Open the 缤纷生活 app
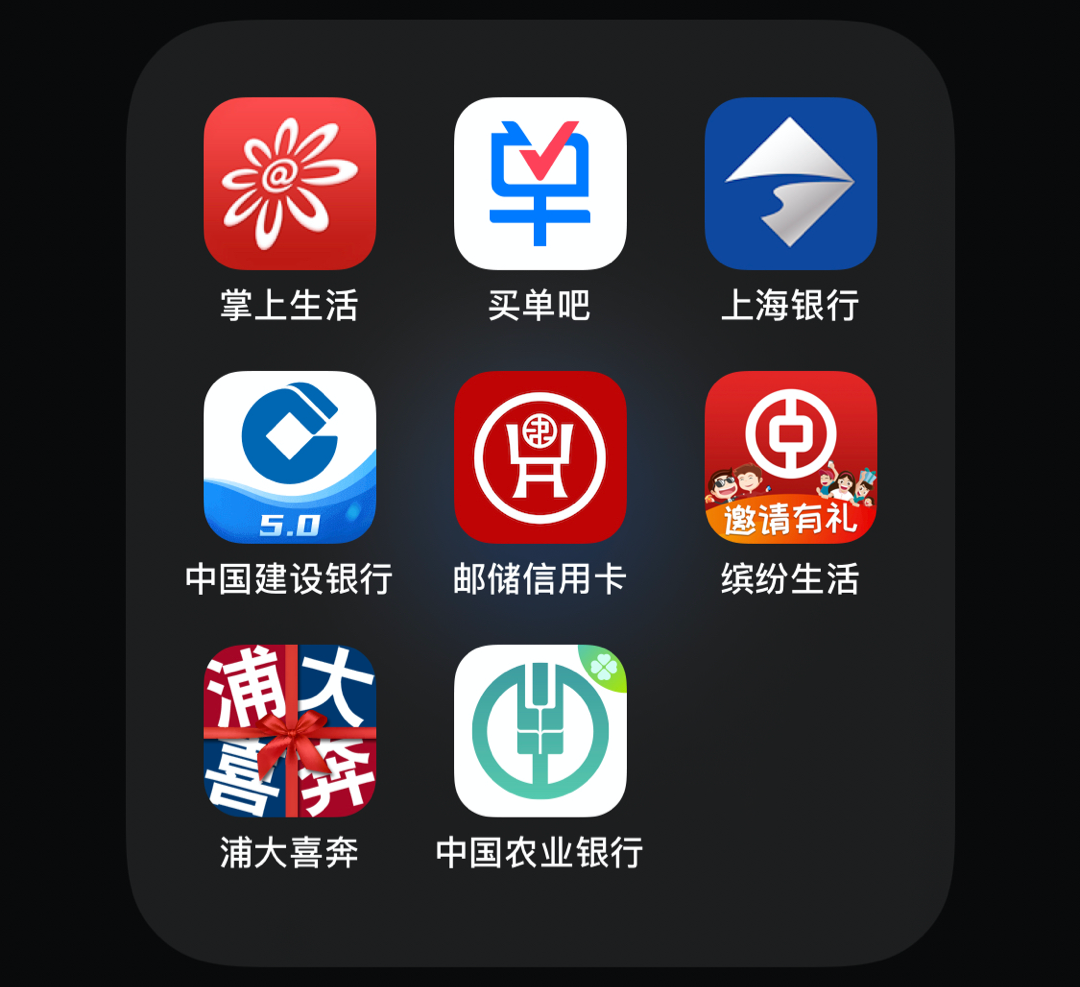The height and width of the screenshot is (987, 1080). tap(790, 457)
